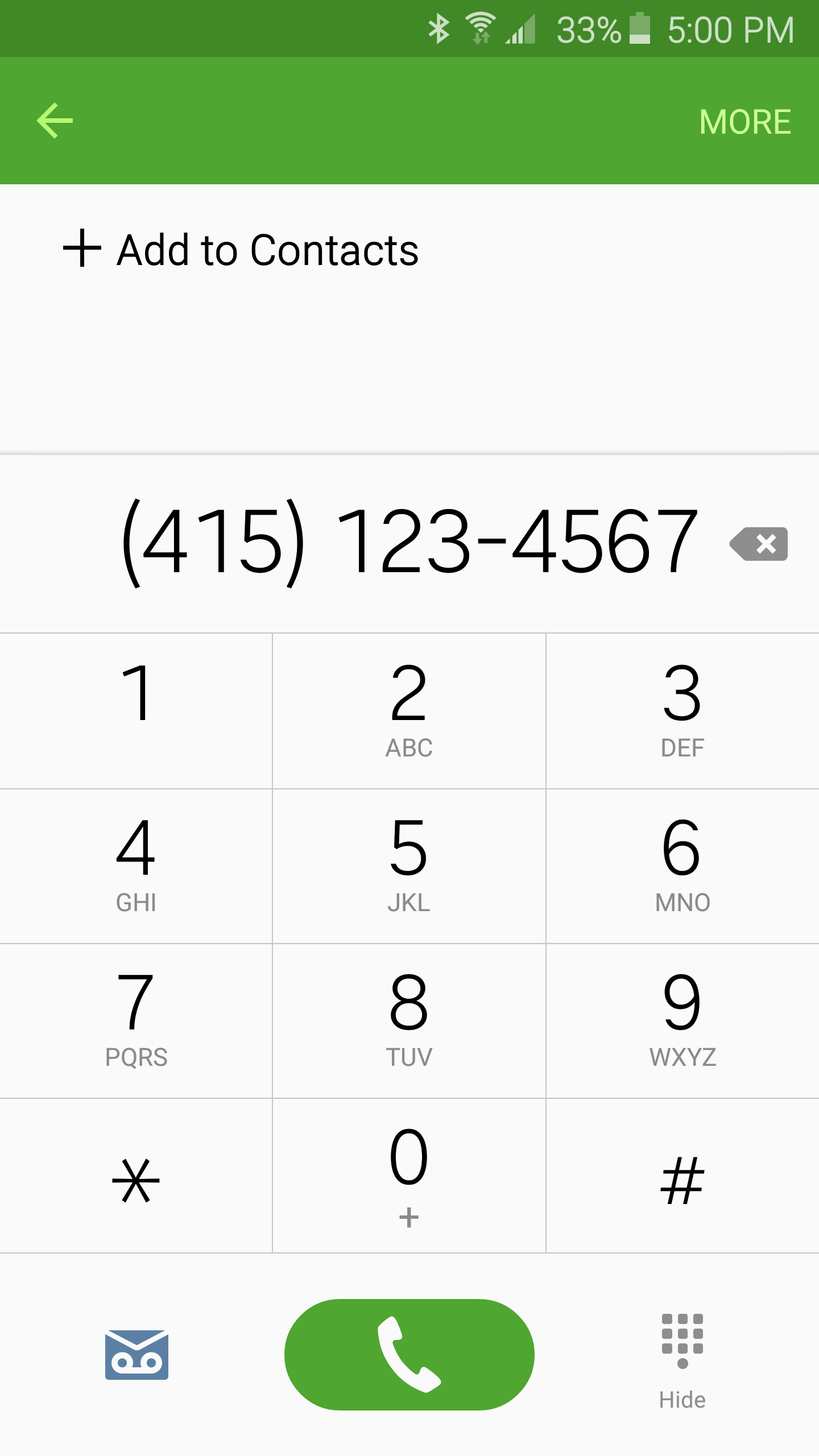The image size is (819, 1456).
Task: Call the entered number
Action: (x=409, y=1354)
